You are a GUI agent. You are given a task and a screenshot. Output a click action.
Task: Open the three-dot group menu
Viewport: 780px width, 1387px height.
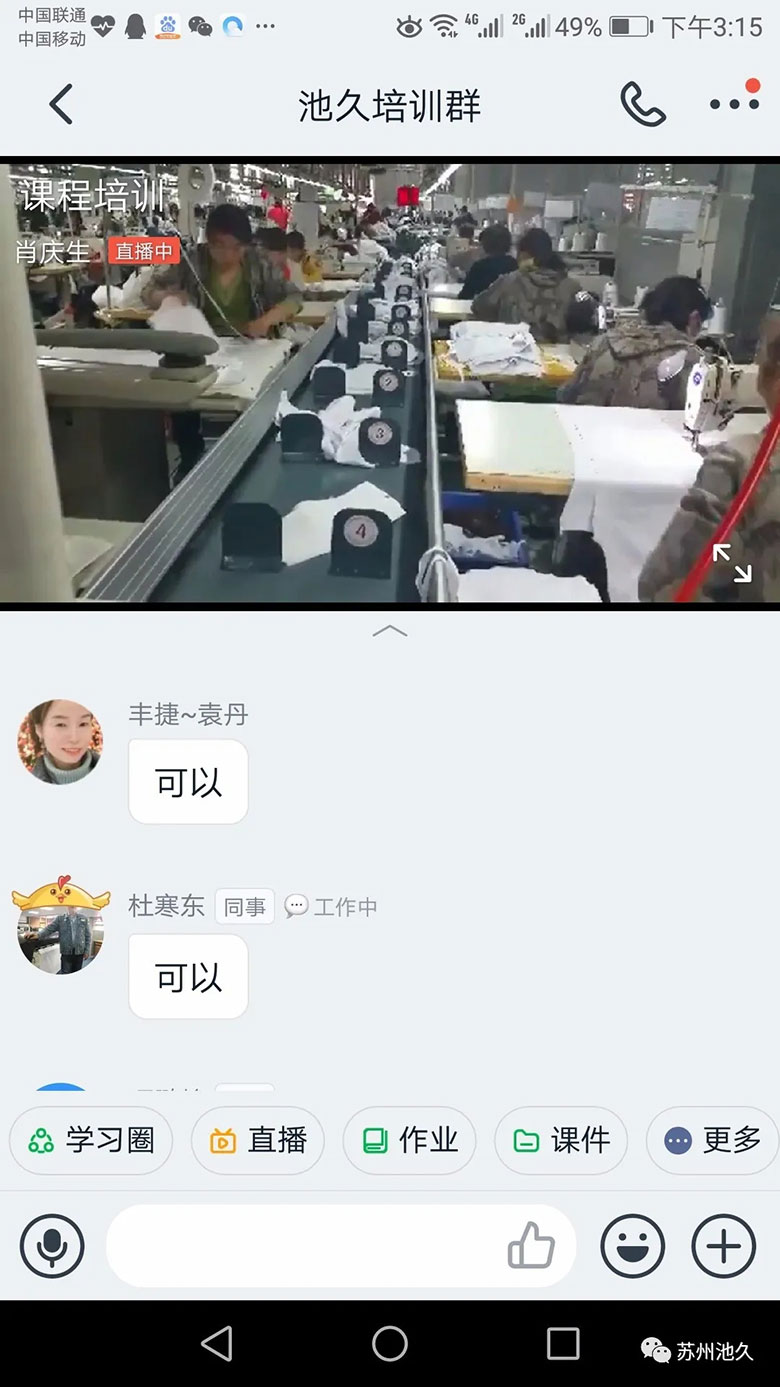point(734,104)
